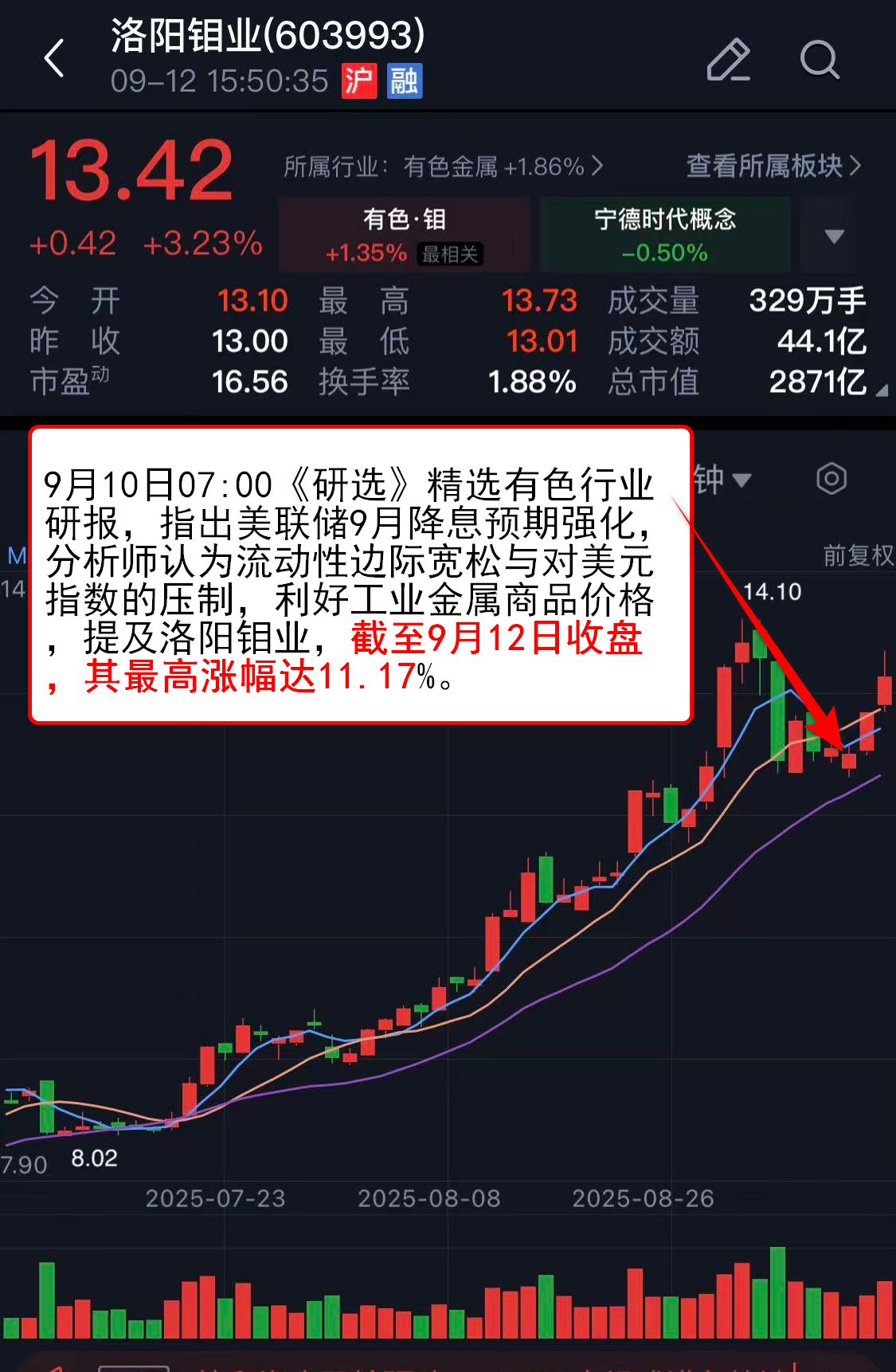Expand quote details via 总市值 corner arrow
896x1372 pixels.
(882, 391)
